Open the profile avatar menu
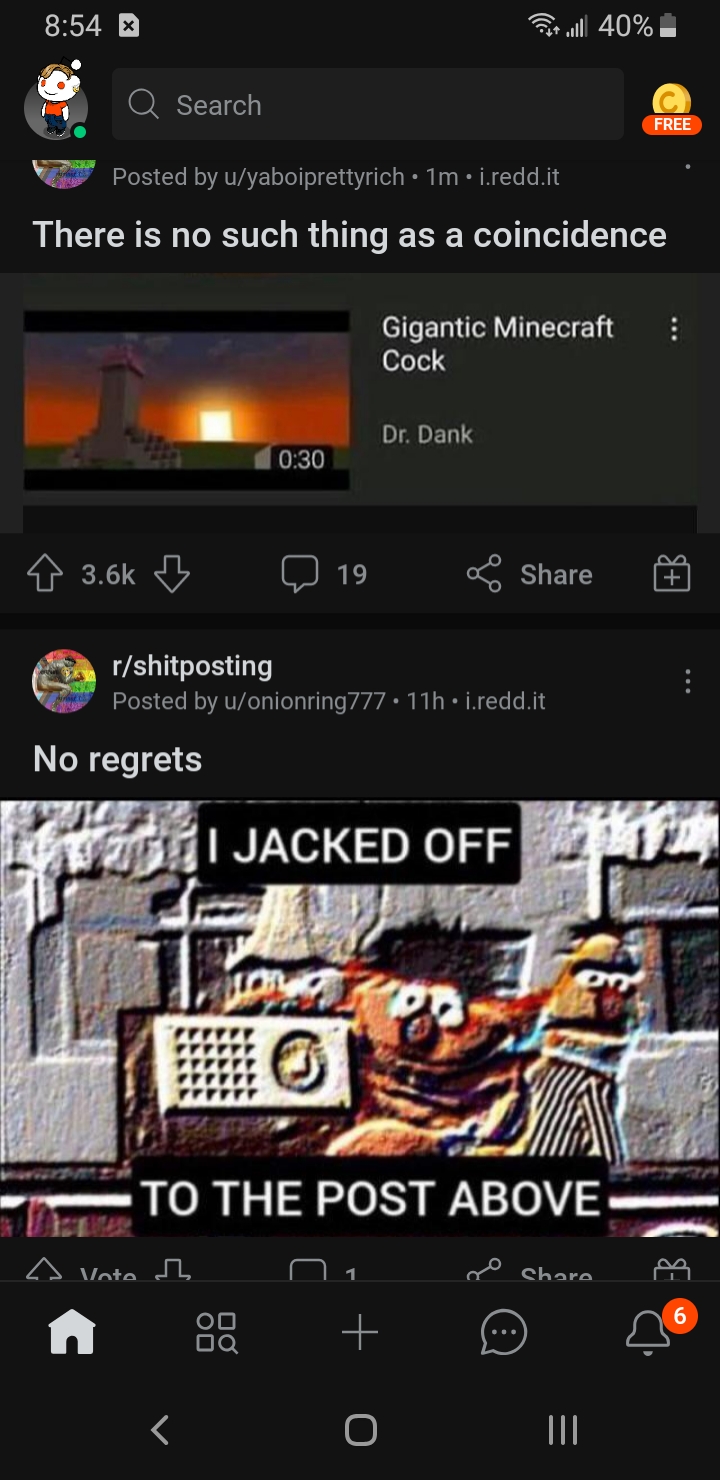720x1480 pixels. click(x=56, y=104)
